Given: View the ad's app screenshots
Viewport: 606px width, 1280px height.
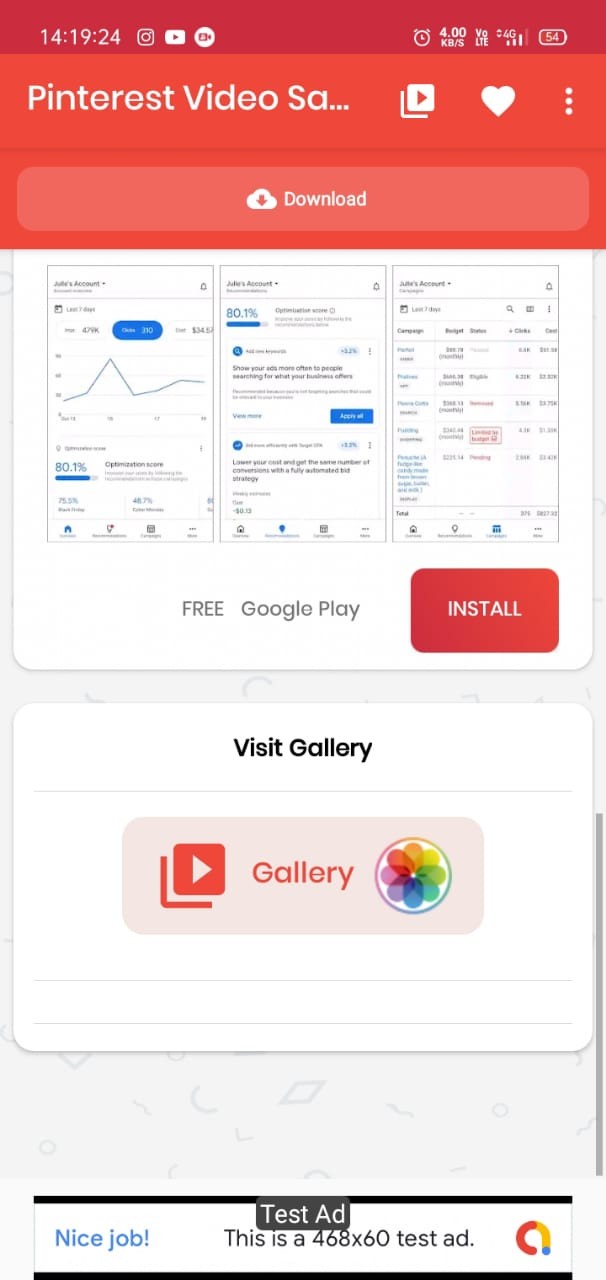Looking at the screenshot, I should tap(303, 404).
